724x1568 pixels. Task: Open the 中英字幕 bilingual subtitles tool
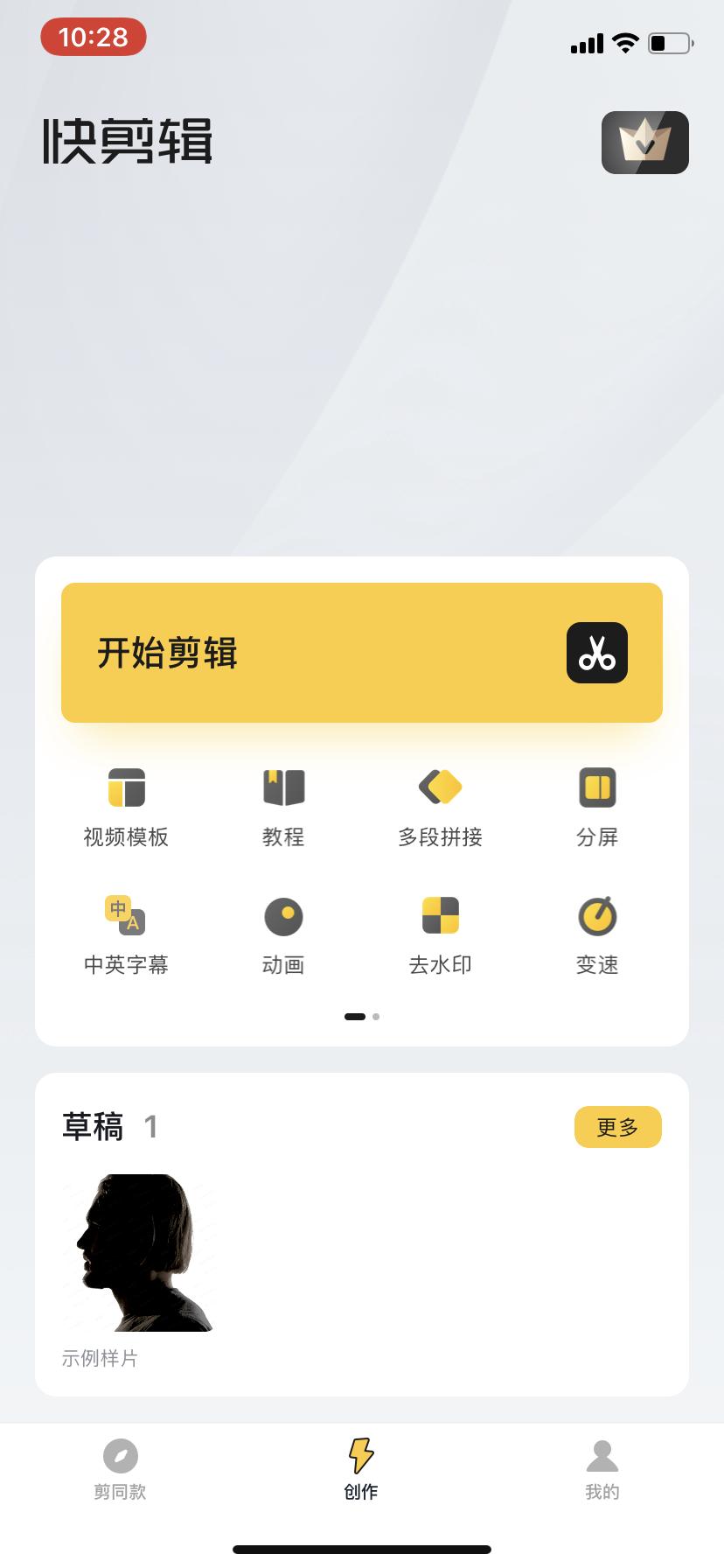tap(125, 932)
